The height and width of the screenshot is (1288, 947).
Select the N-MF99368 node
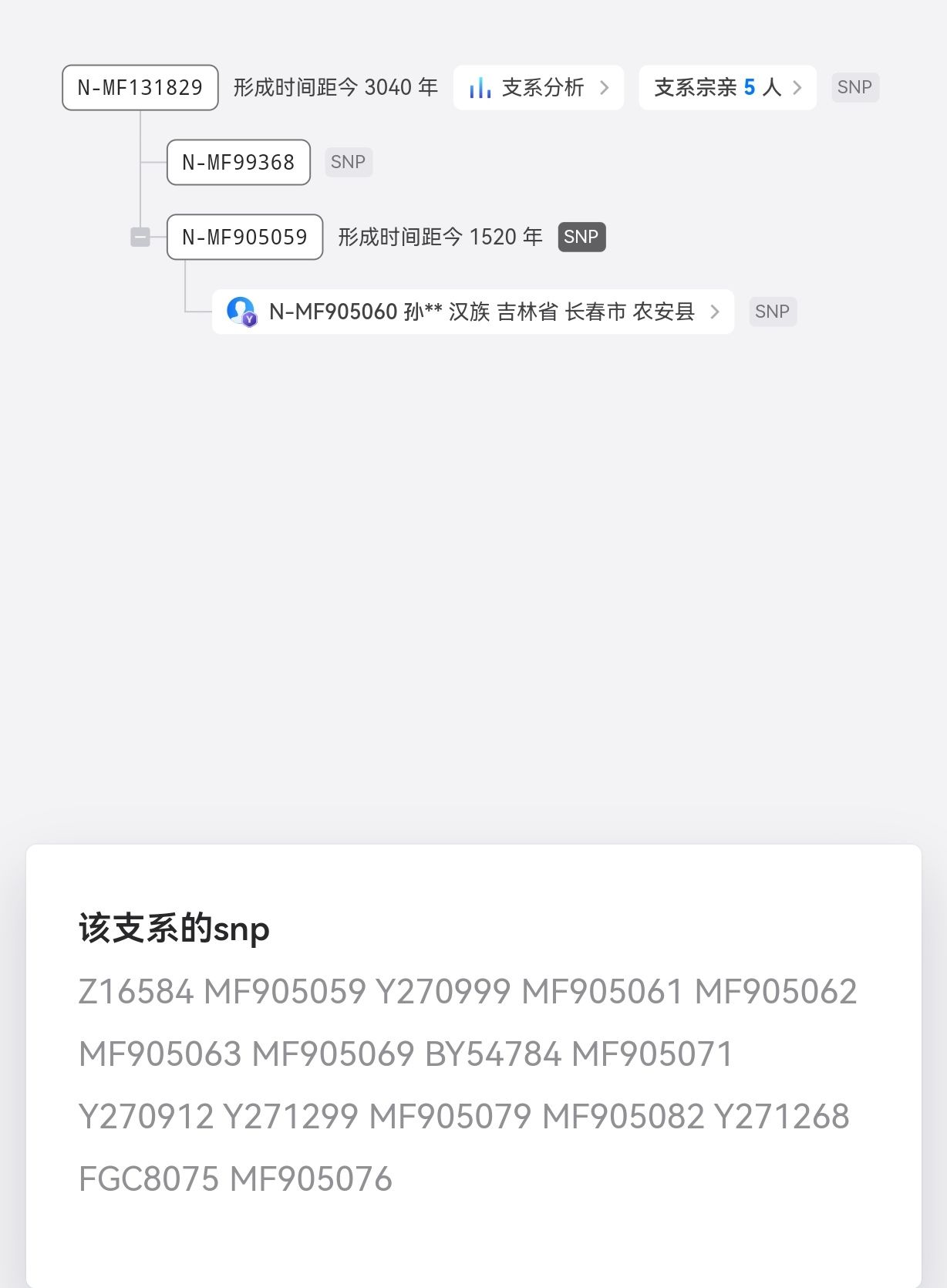[x=238, y=163]
